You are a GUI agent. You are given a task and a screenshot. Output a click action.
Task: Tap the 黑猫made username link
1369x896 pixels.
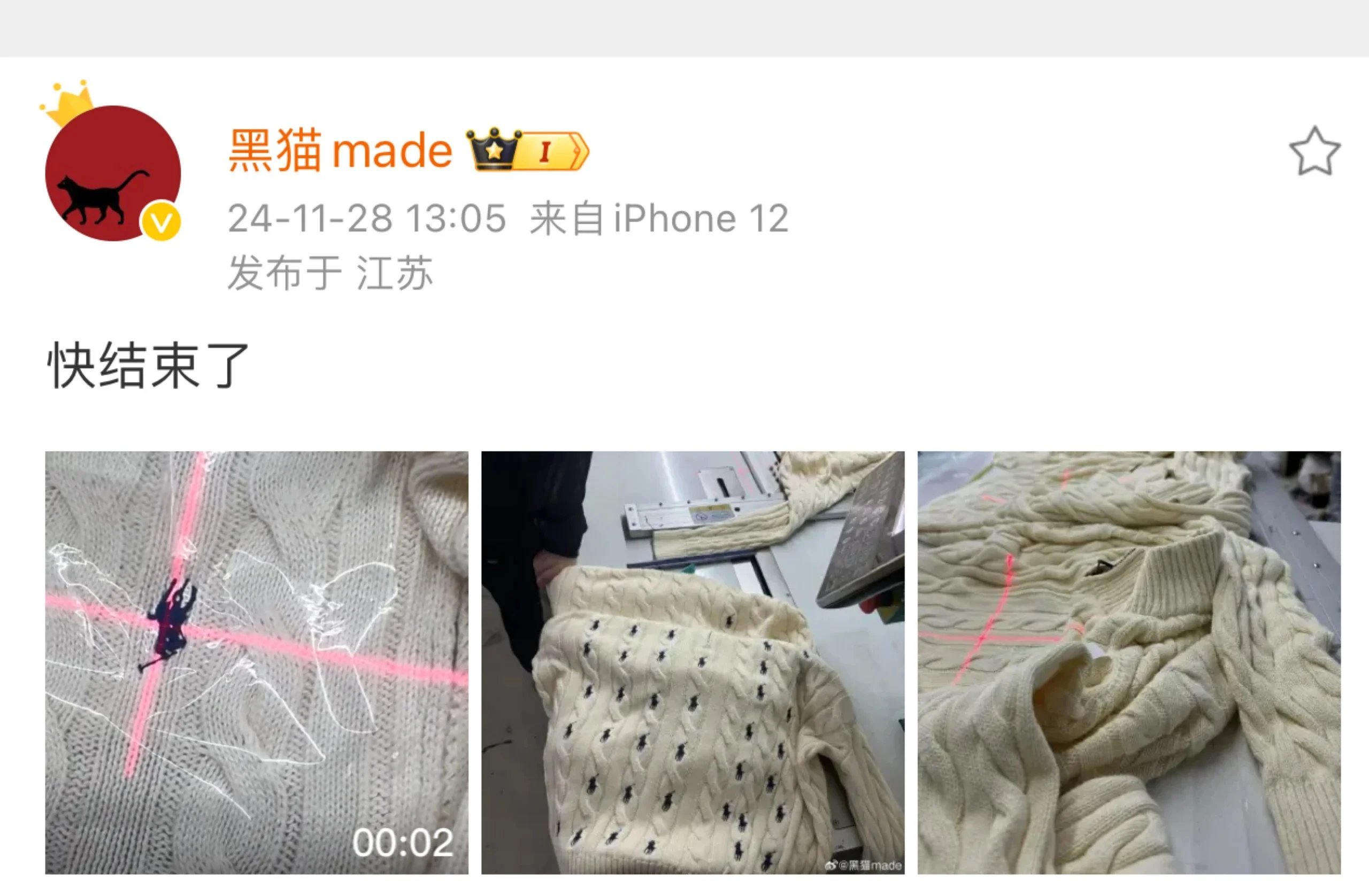point(340,151)
